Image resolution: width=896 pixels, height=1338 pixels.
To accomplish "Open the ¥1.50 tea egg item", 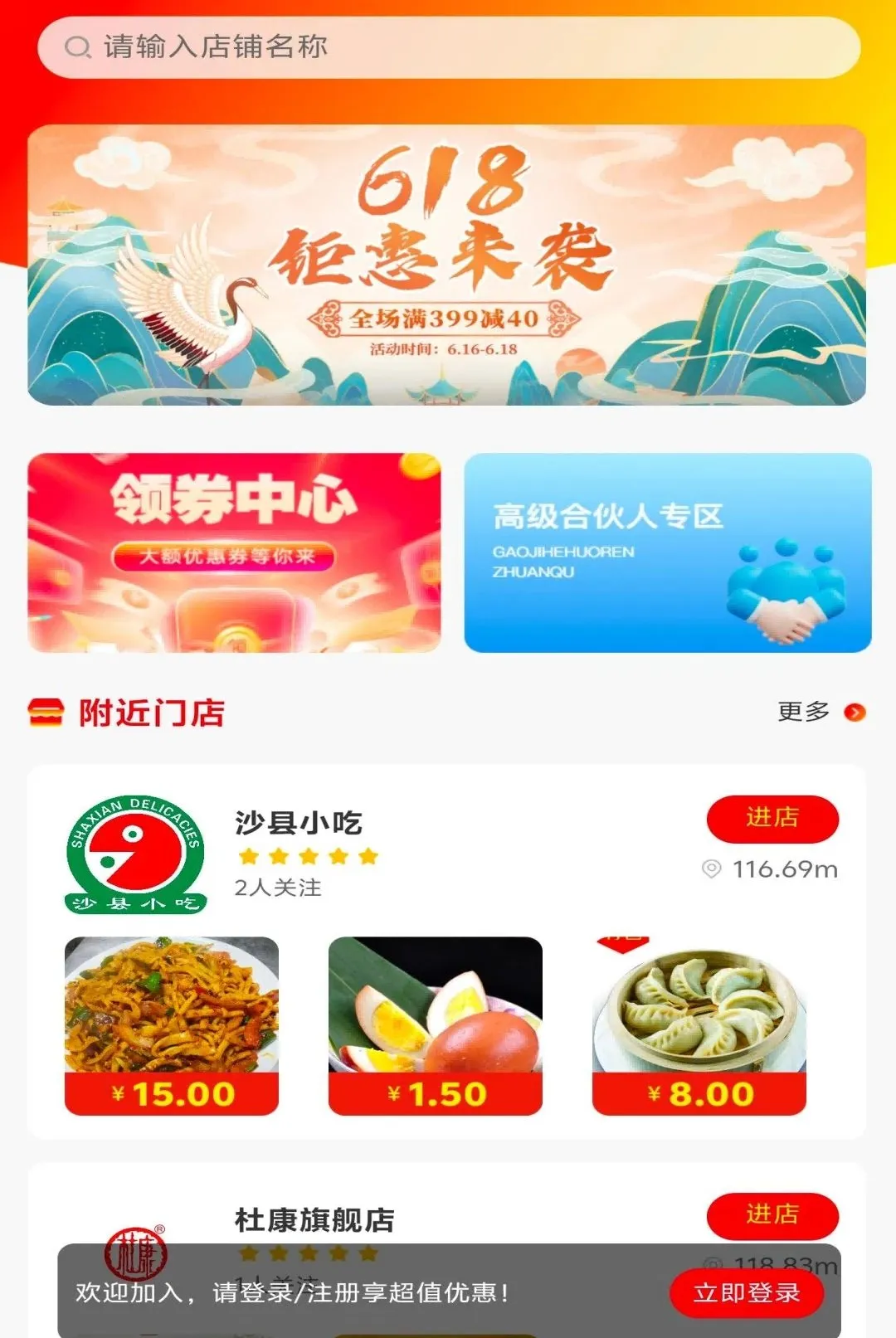I will (x=436, y=1025).
